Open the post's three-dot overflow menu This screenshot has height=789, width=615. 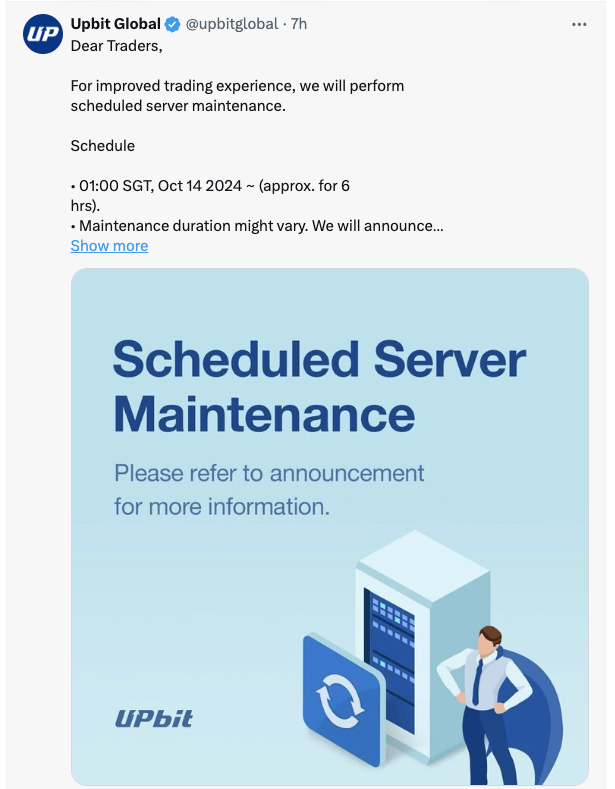click(x=579, y=24)
